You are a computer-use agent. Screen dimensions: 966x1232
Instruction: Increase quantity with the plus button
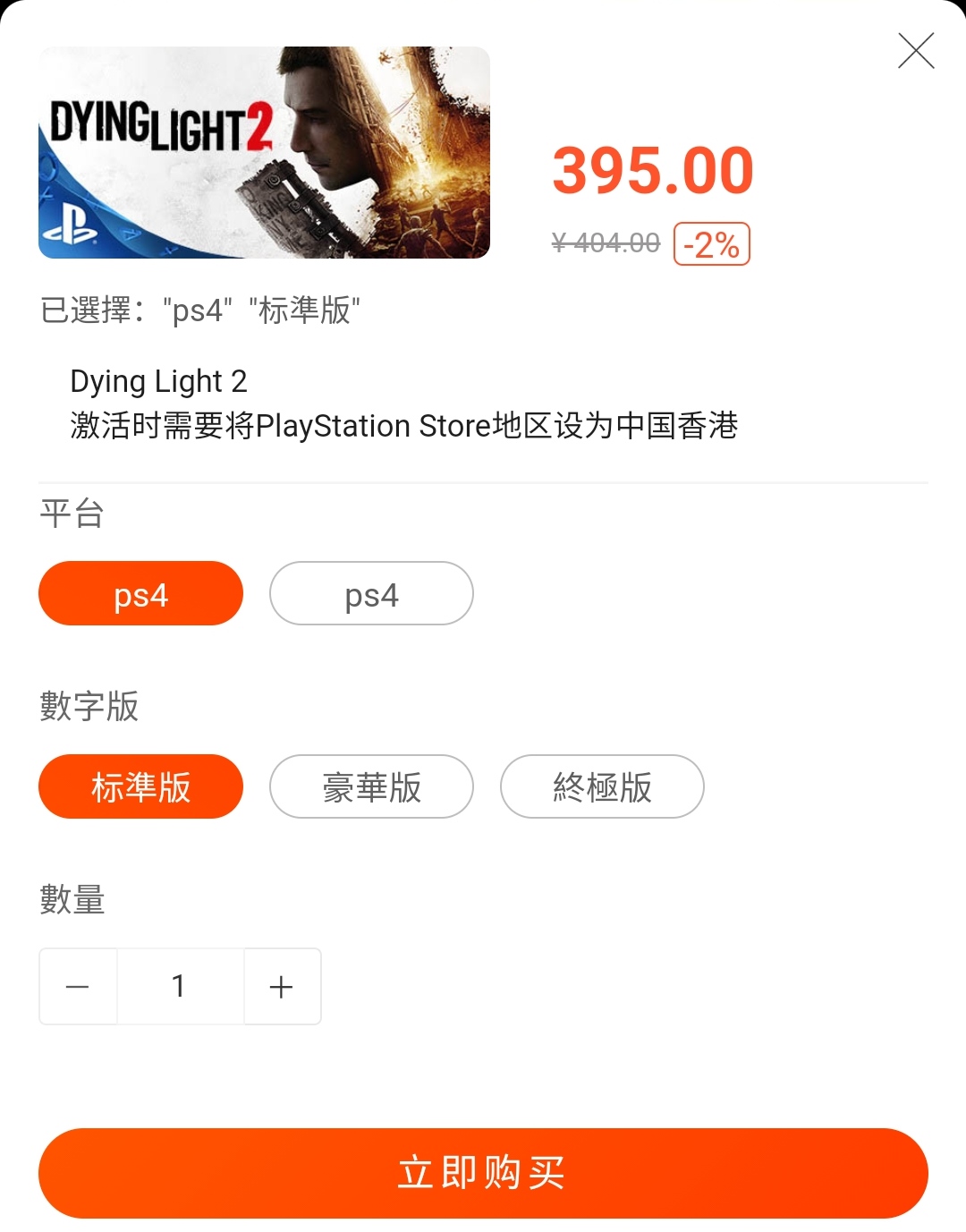point(282,987)
